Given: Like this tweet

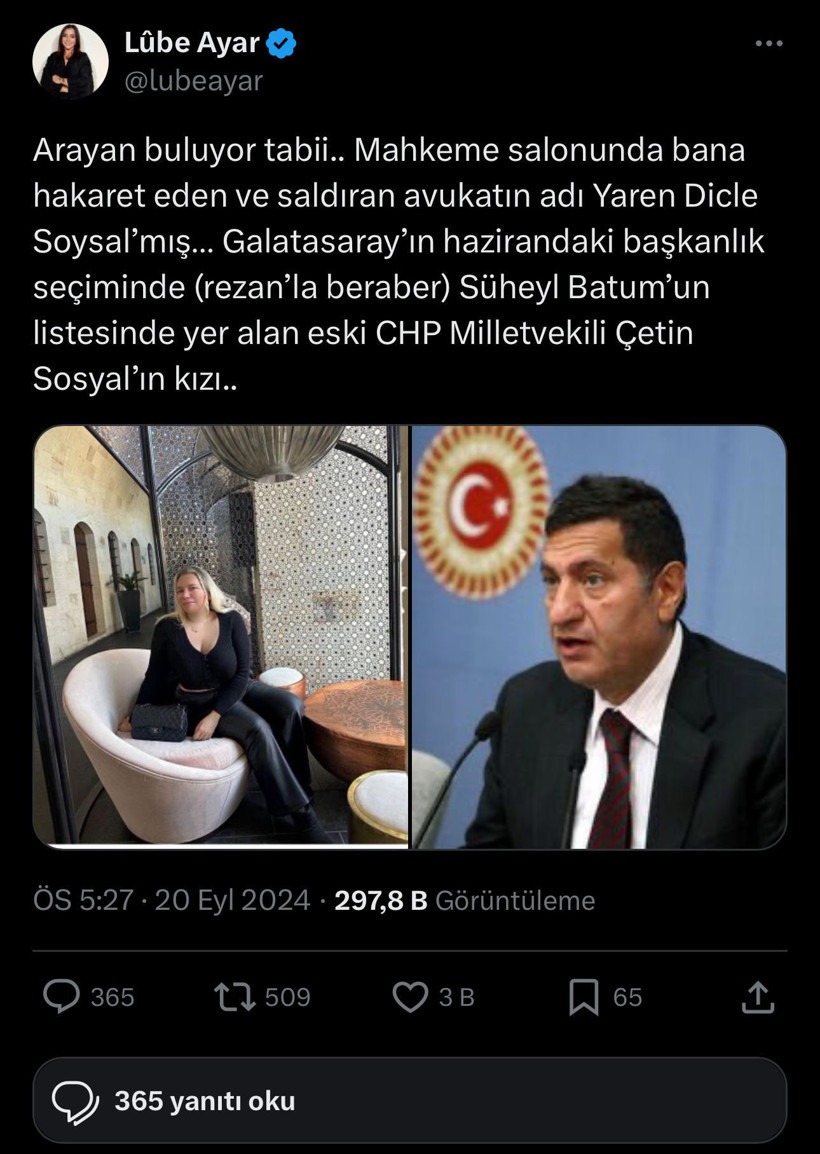Looking at the screenshot, I should coord(410,996).
